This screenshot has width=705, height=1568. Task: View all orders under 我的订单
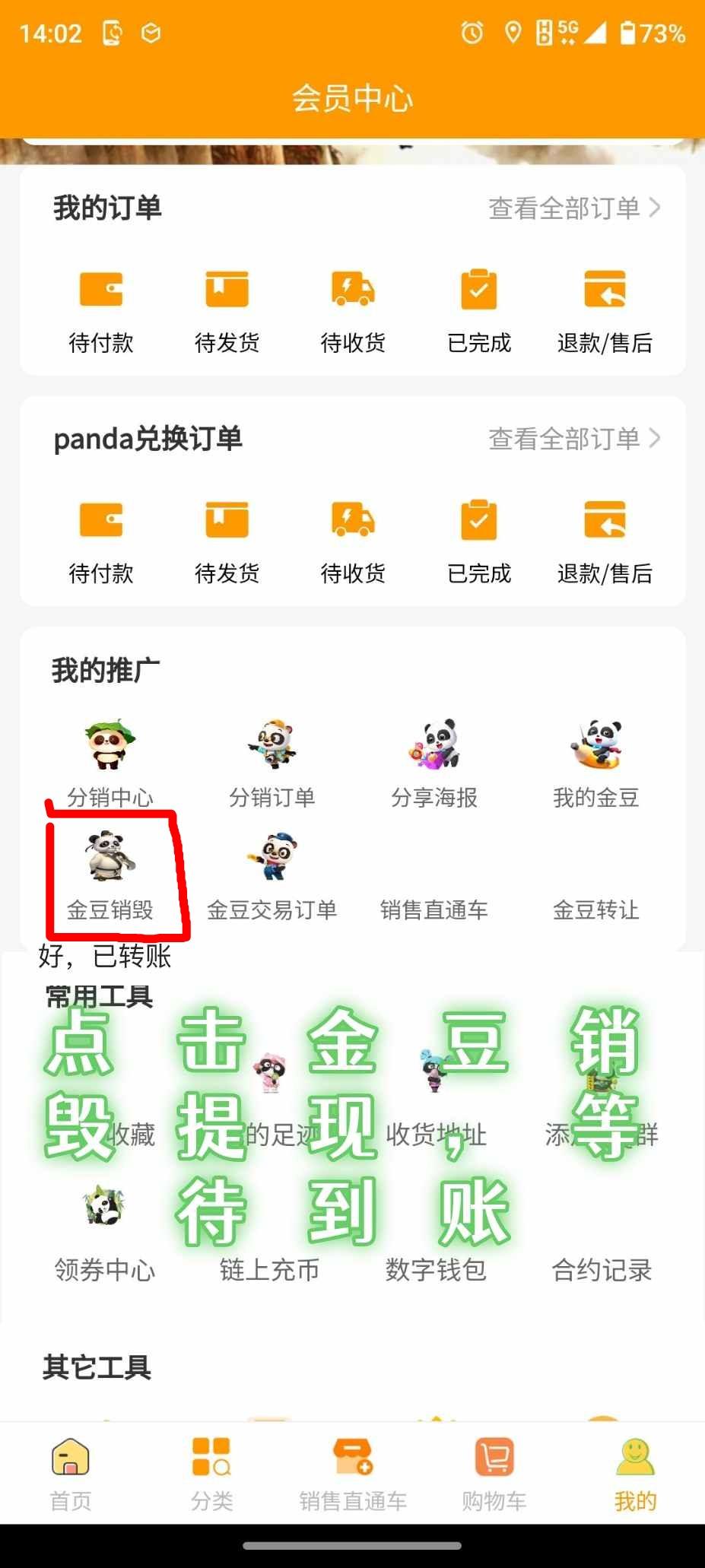[574, 208]
